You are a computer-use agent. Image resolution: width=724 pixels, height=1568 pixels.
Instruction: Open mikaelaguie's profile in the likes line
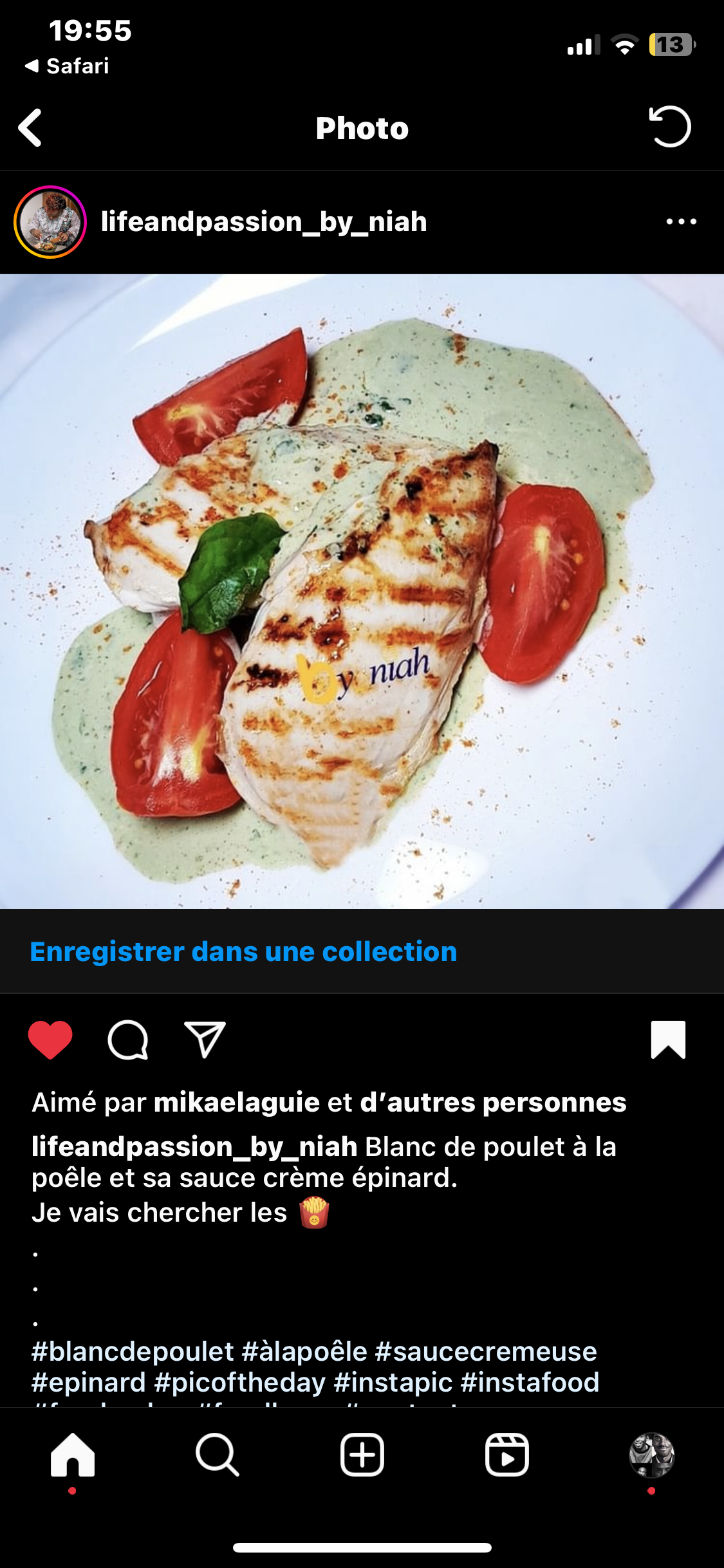click(x=237, y=1103)
